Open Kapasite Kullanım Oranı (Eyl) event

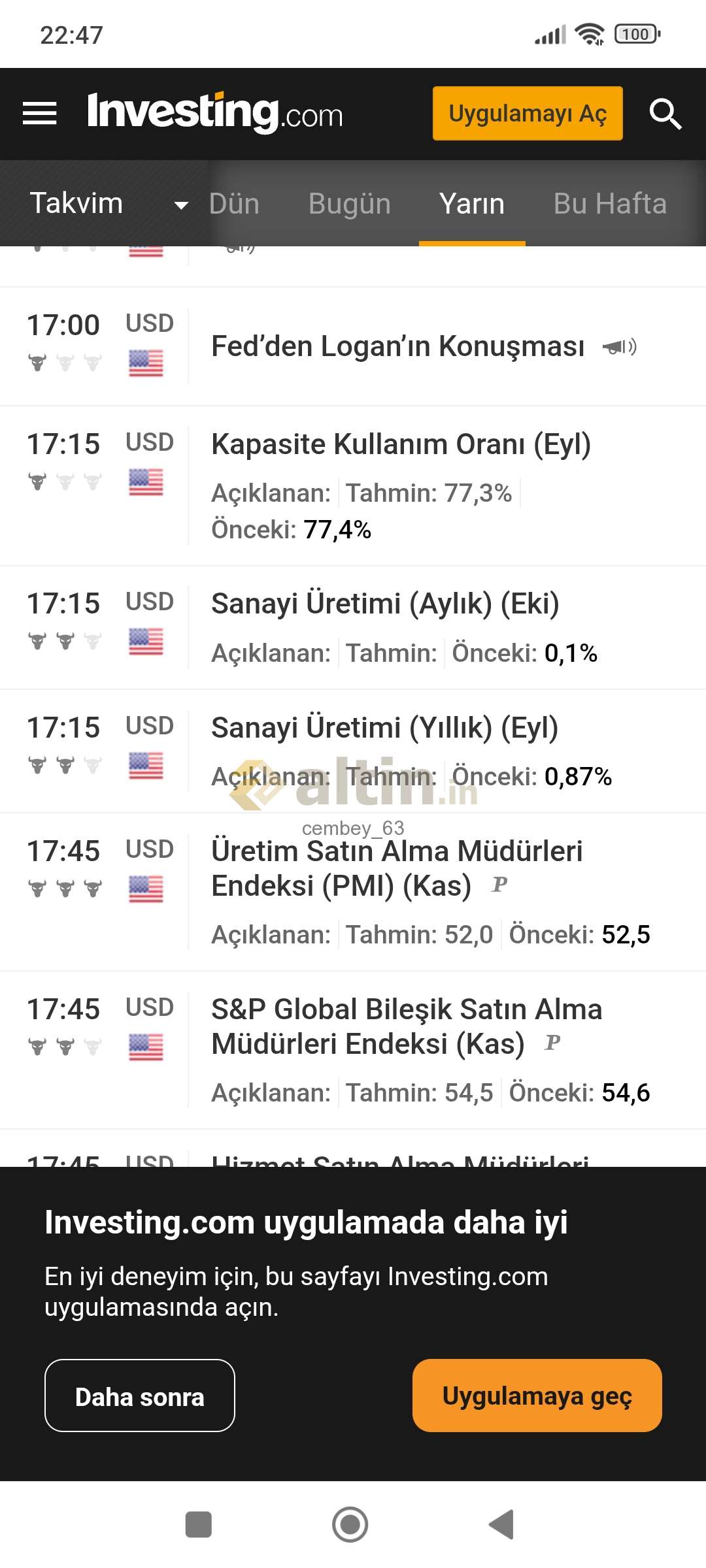[x=401, y=445]
